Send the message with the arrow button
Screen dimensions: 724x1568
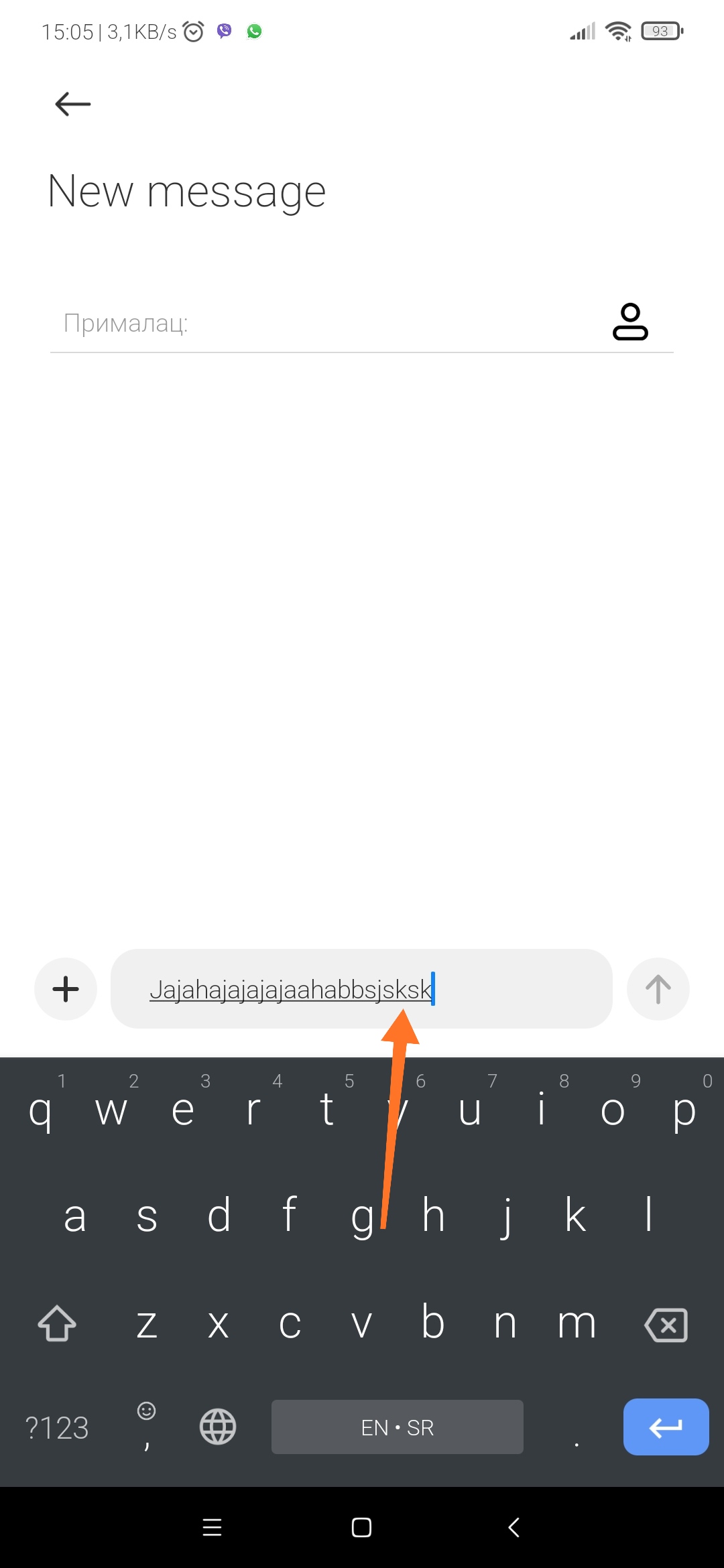(x=658, y=989)
